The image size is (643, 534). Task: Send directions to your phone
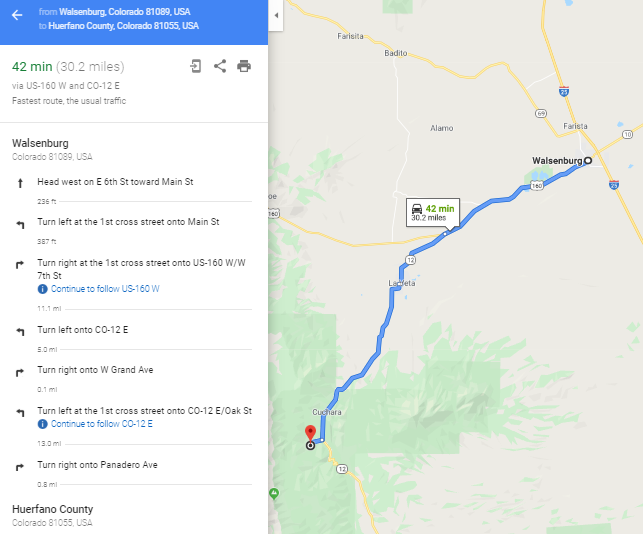196,66
